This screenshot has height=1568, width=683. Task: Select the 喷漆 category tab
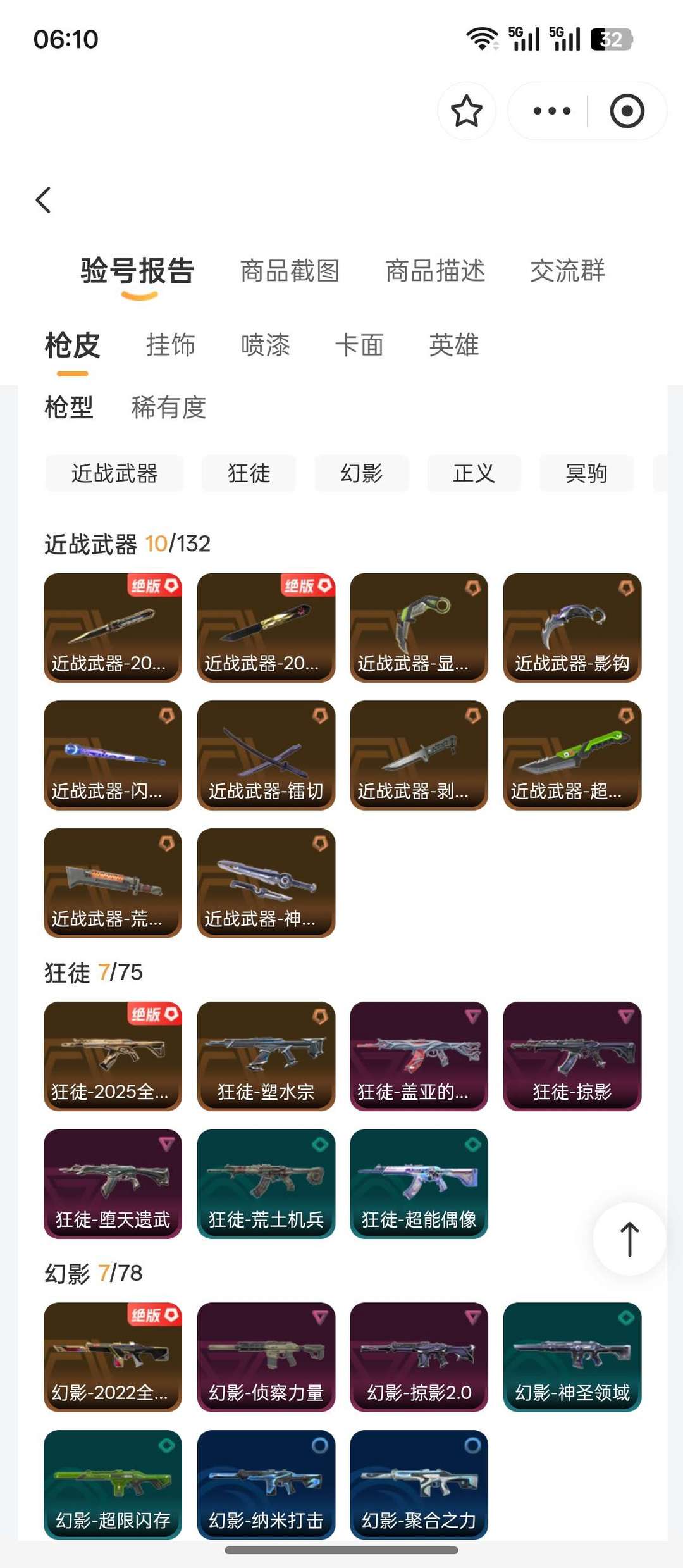(266, 345)
